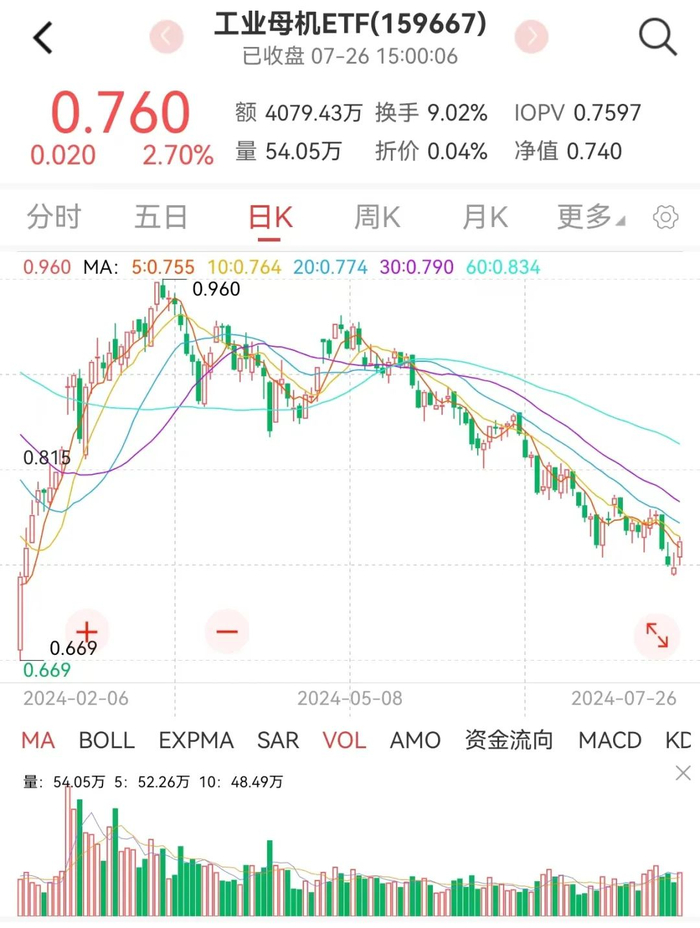700x928 pixels.
Task: Switch to the 五日 chart tab
Action: [x=162, y=216]
